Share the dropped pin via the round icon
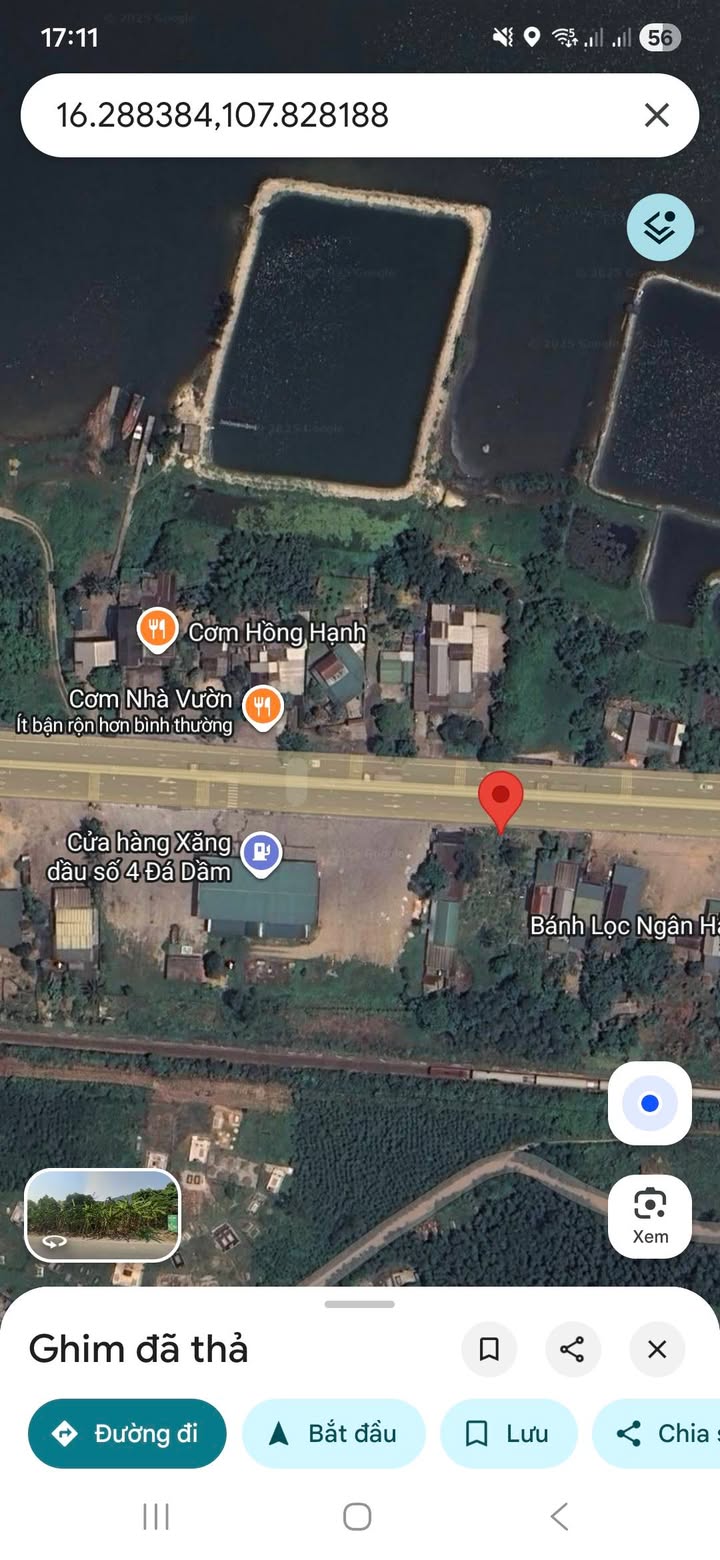This screenshot has width=720, height=1560. pos(573,1349)
